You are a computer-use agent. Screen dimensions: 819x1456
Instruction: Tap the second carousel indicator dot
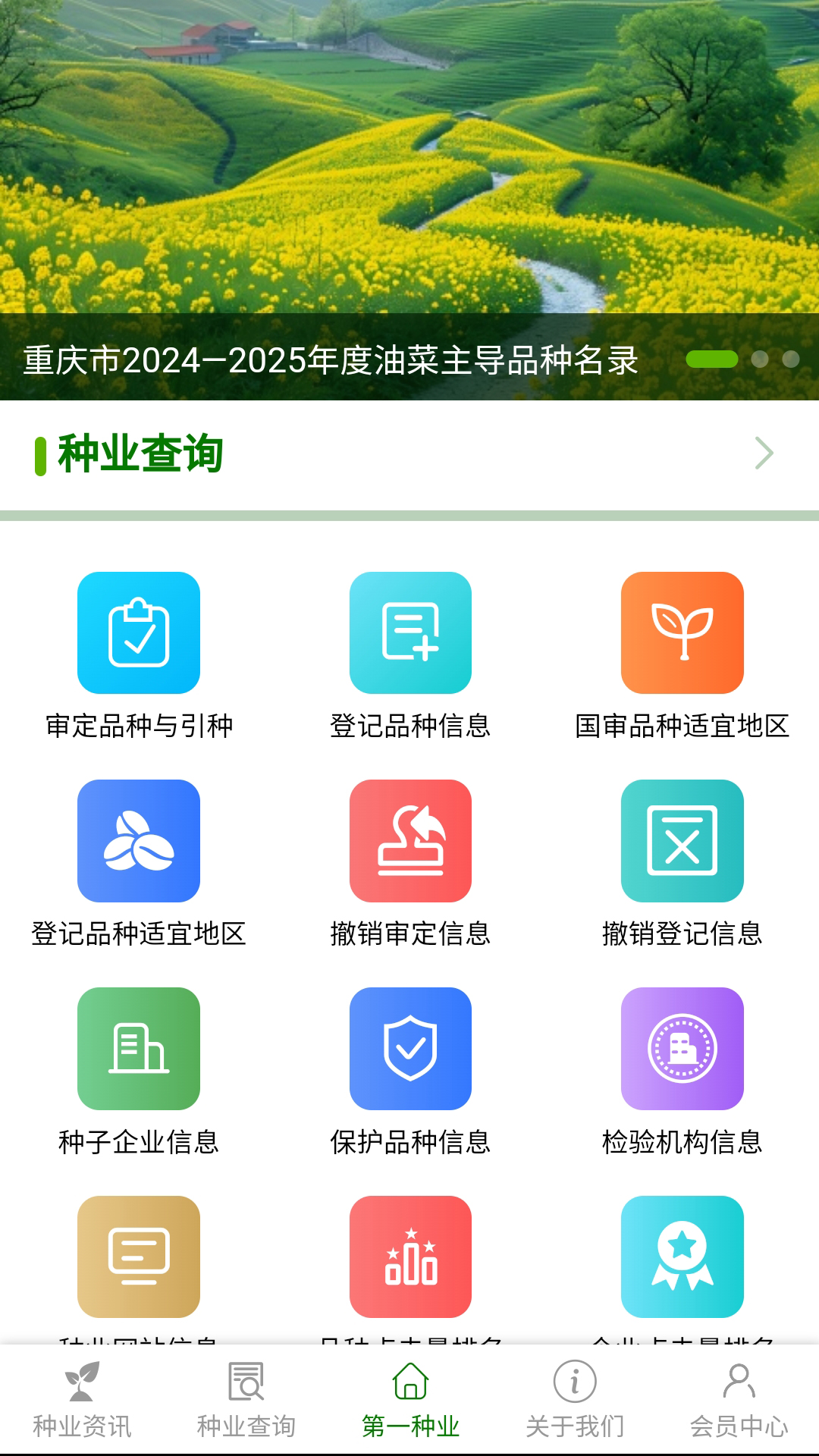[760, 357]
